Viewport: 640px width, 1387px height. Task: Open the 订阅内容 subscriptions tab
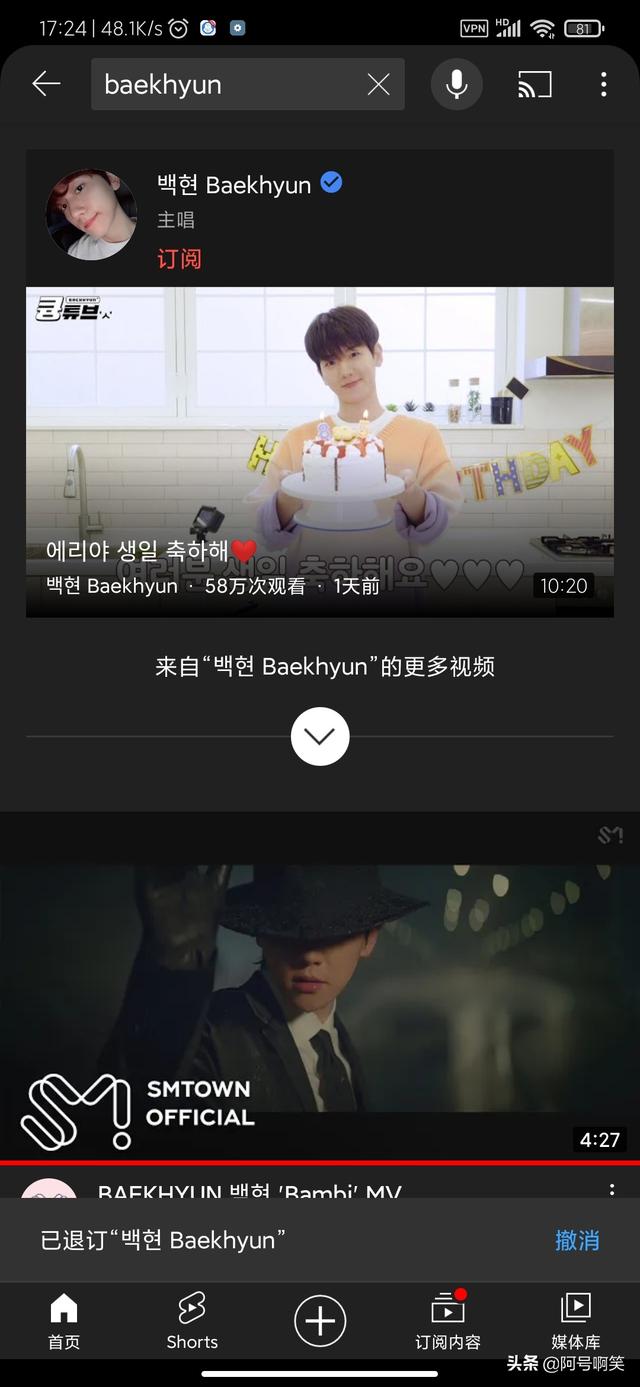tap(448, 1320)
